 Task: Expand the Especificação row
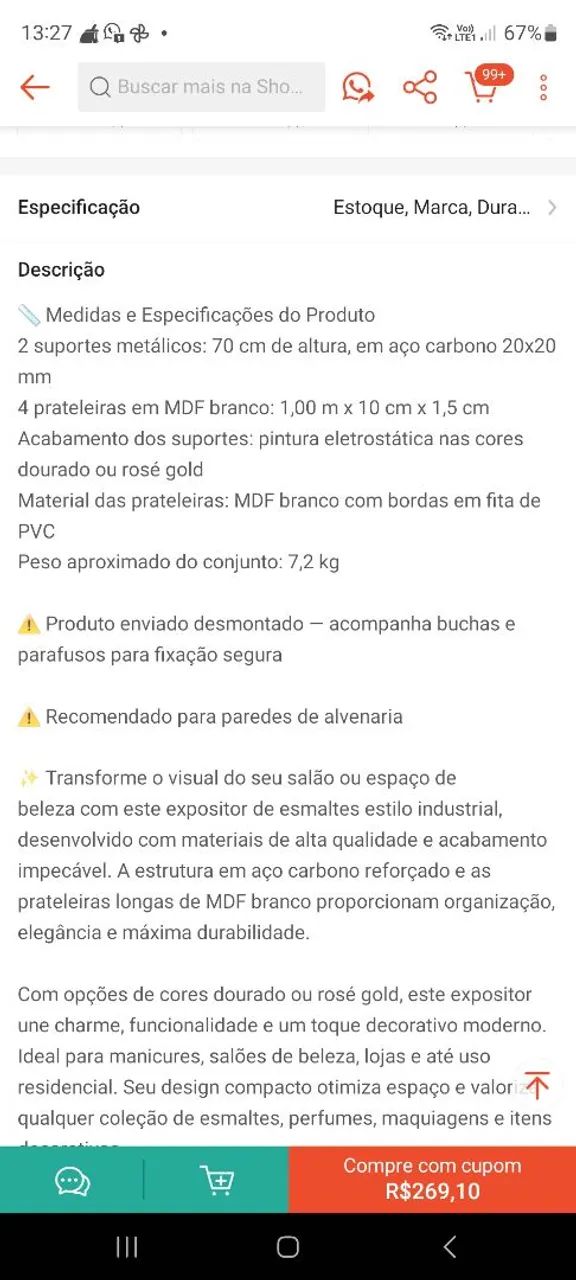(288, 207)
